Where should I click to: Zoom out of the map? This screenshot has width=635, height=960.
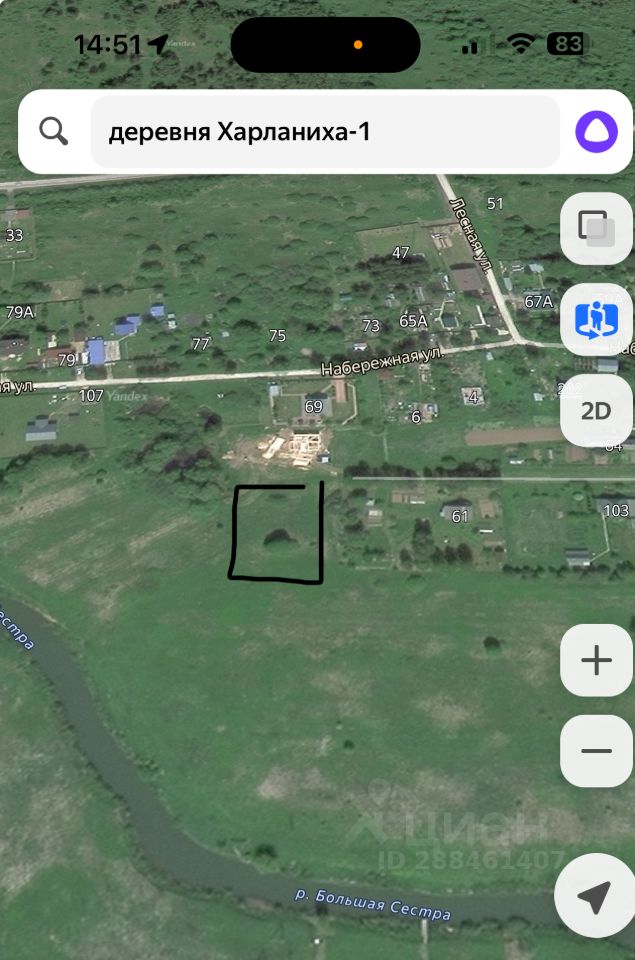tap(596, 751)
